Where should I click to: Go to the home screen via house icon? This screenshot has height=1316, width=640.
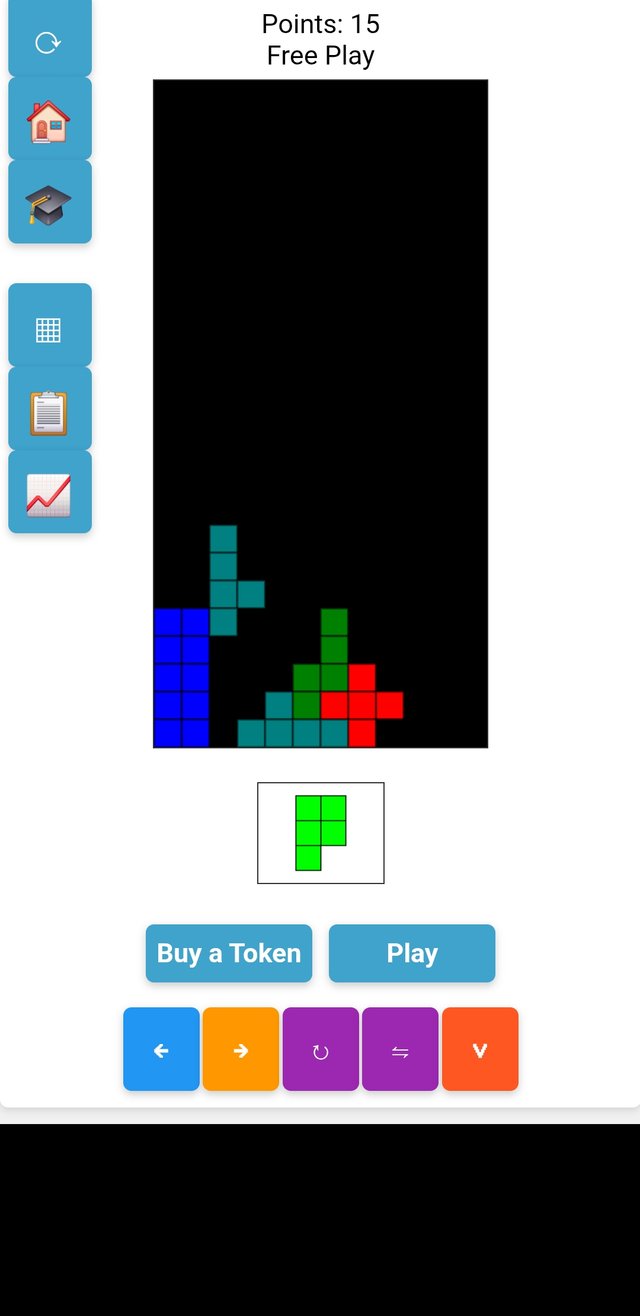point(49,120)
